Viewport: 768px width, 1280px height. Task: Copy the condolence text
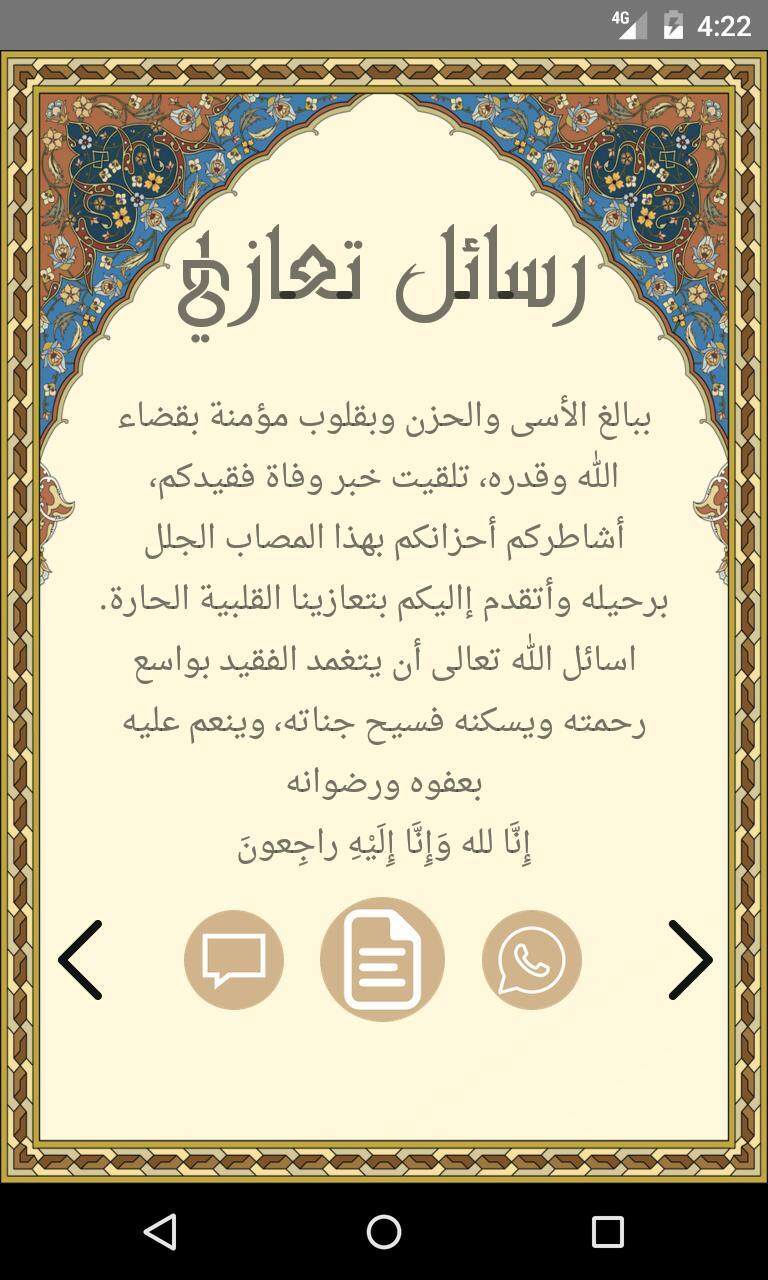(x=382, y=960)
